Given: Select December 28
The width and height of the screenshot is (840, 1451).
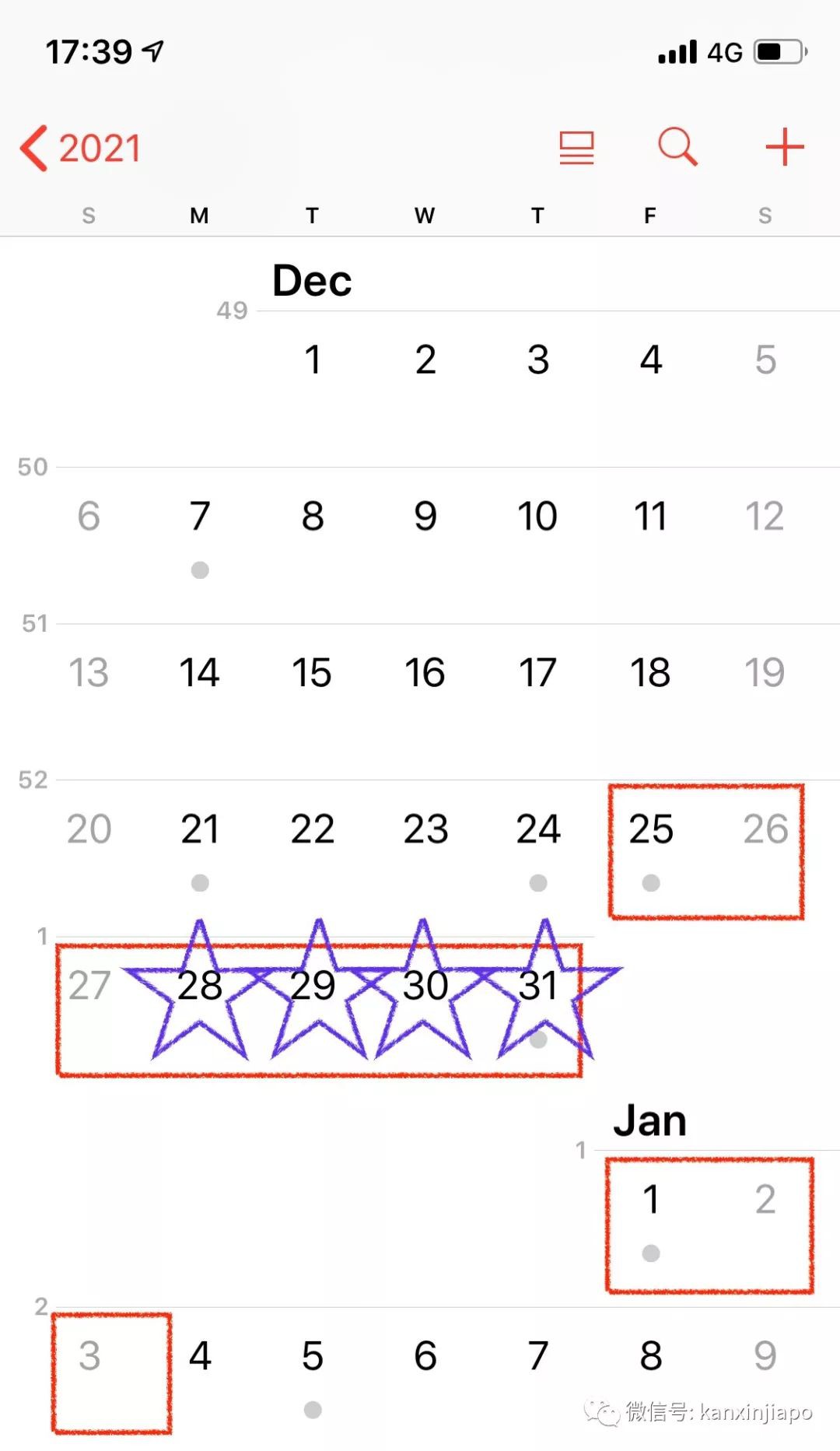Looking at the screenshot, I should click(x=200, y=987).
